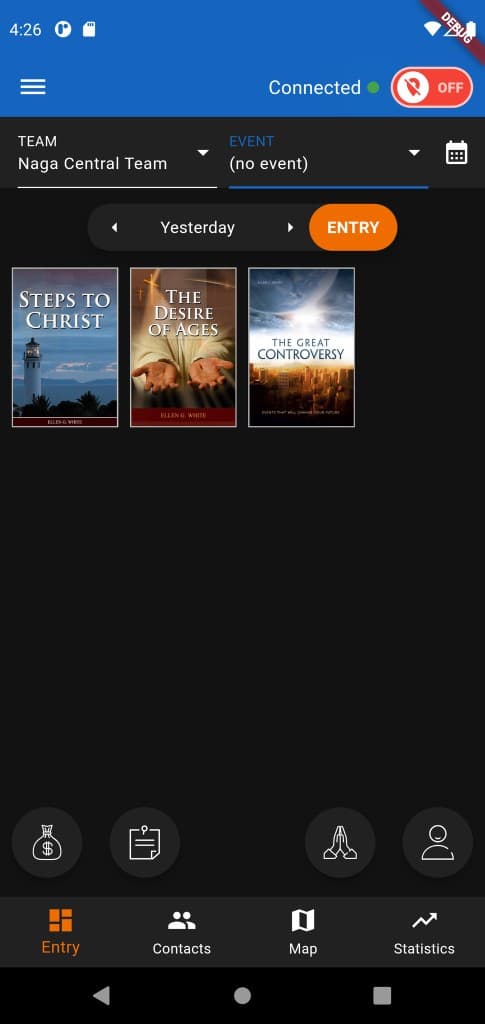The width and height of the screenshot is (485, 1024).
Task: Select The Desire of Ages book
Action: 183,347
